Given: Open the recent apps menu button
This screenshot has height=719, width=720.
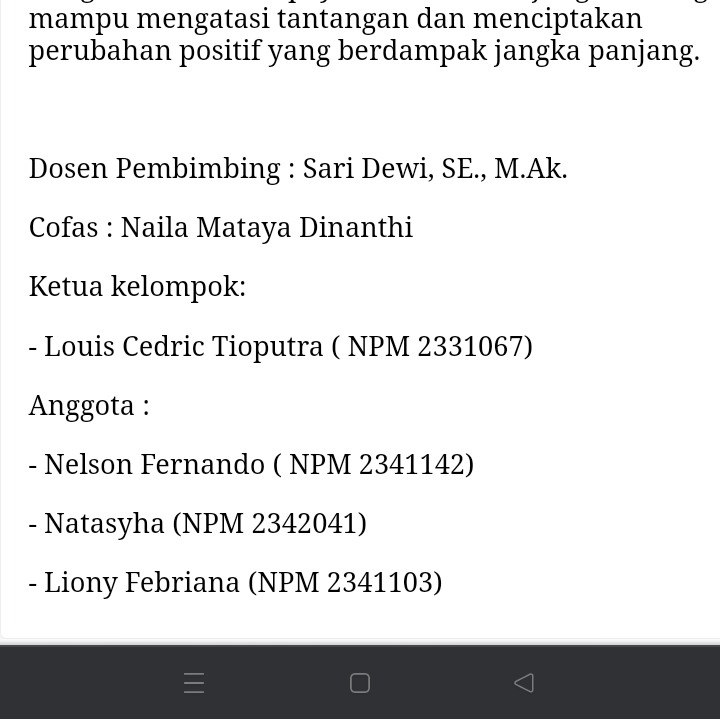Looking at the screenshot, I should coord(194,683).
